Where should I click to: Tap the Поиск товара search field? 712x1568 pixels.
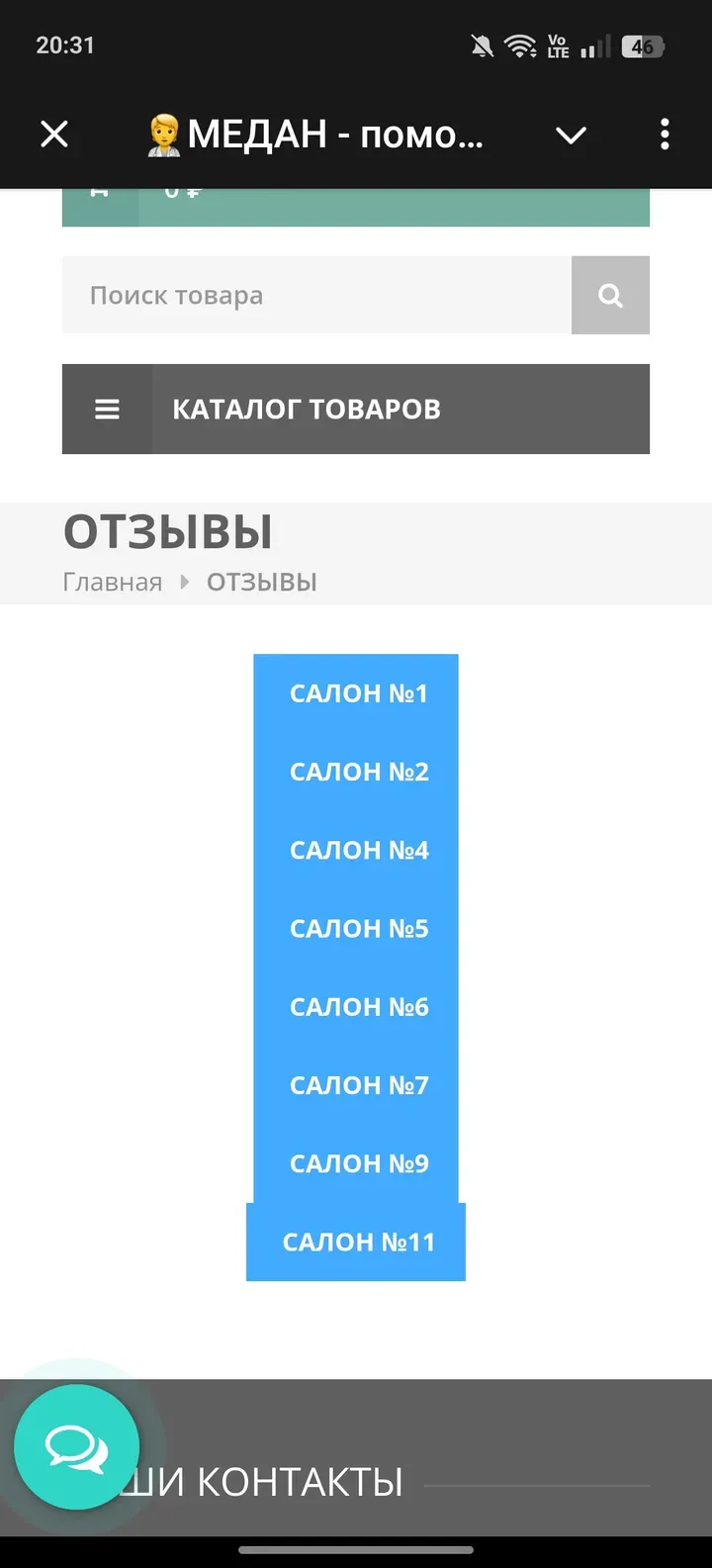[316, 295]
